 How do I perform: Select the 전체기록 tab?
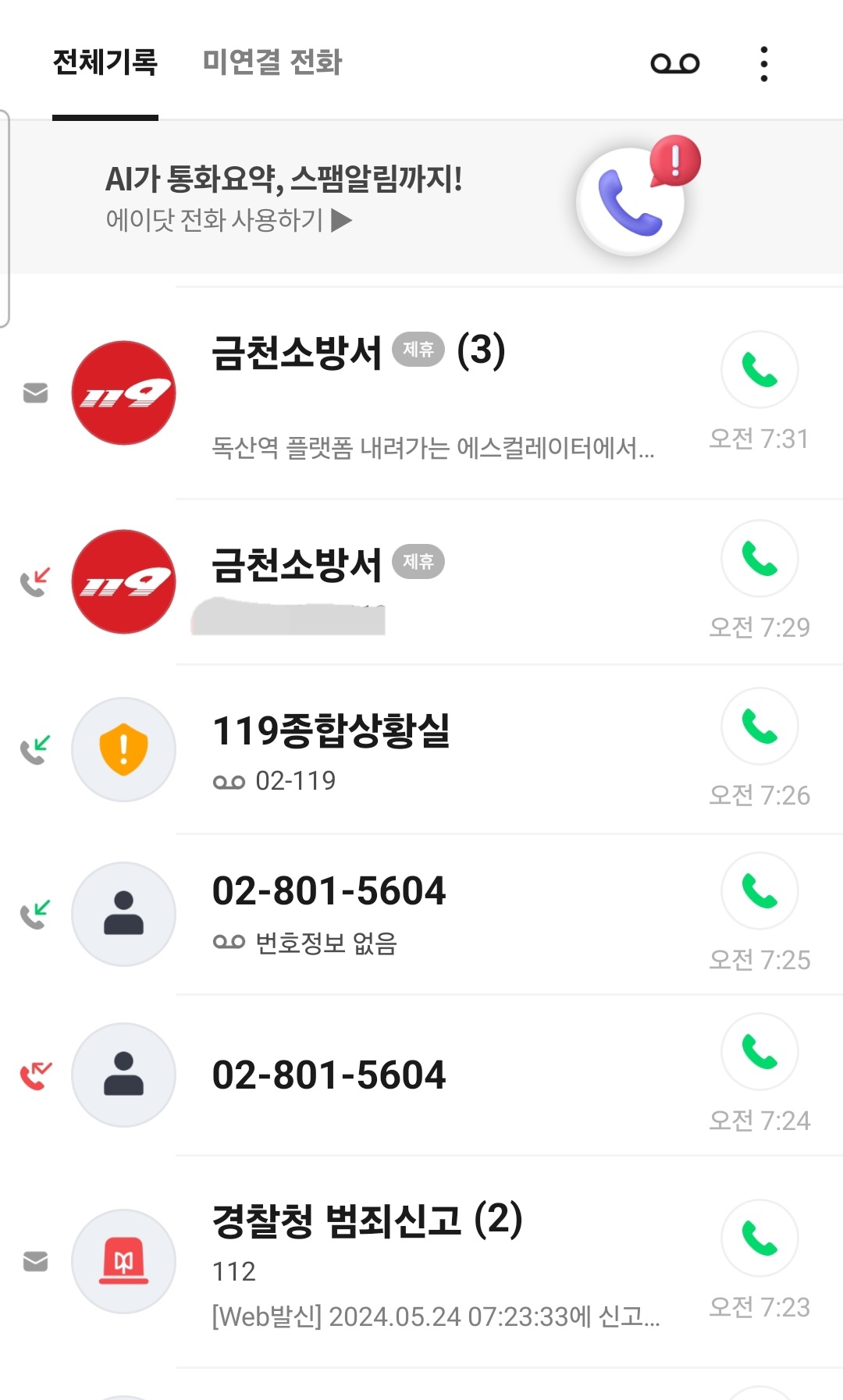point(105,62)
